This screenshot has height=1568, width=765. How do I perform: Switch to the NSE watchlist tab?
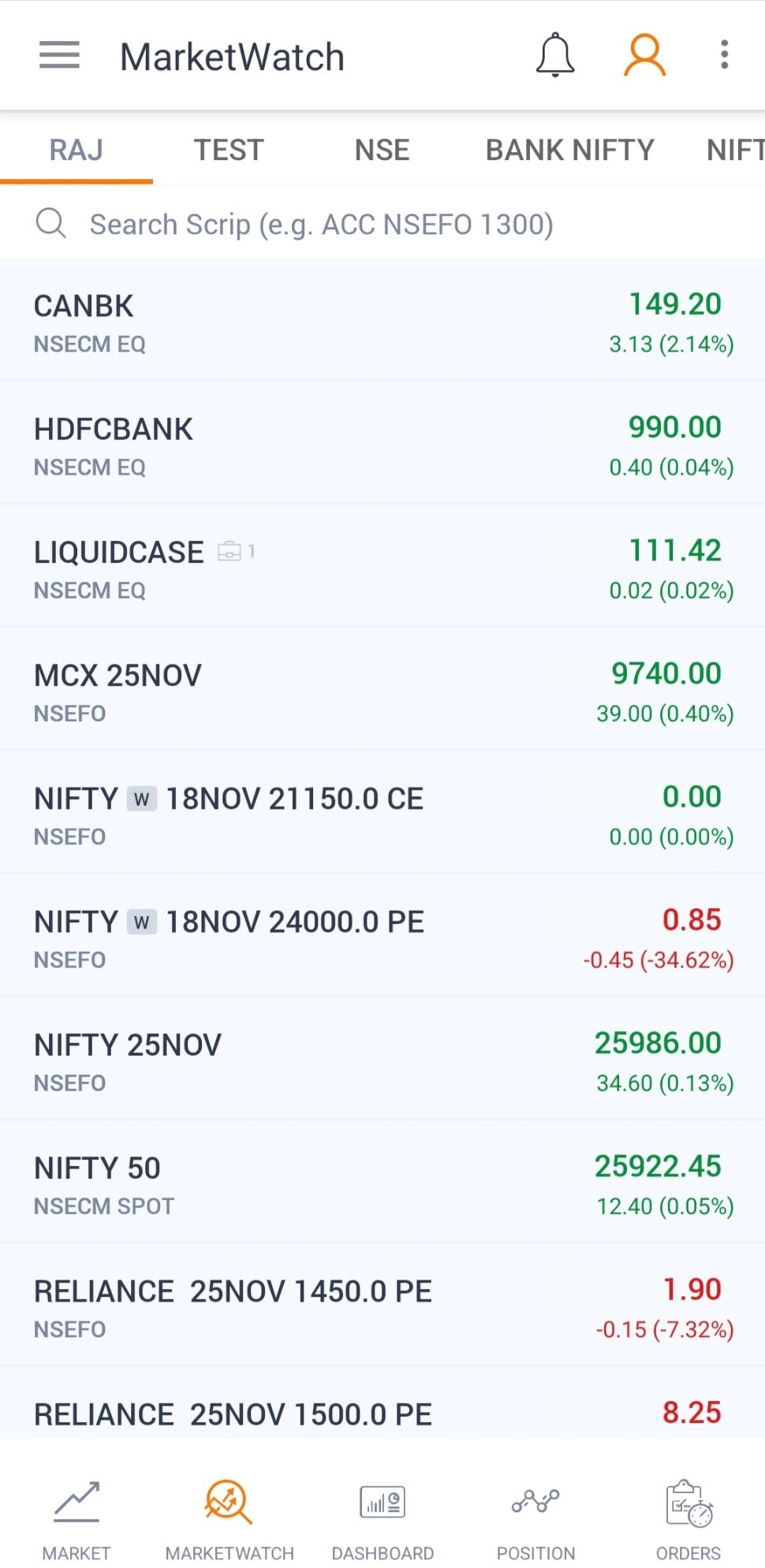tap(382, 150)
